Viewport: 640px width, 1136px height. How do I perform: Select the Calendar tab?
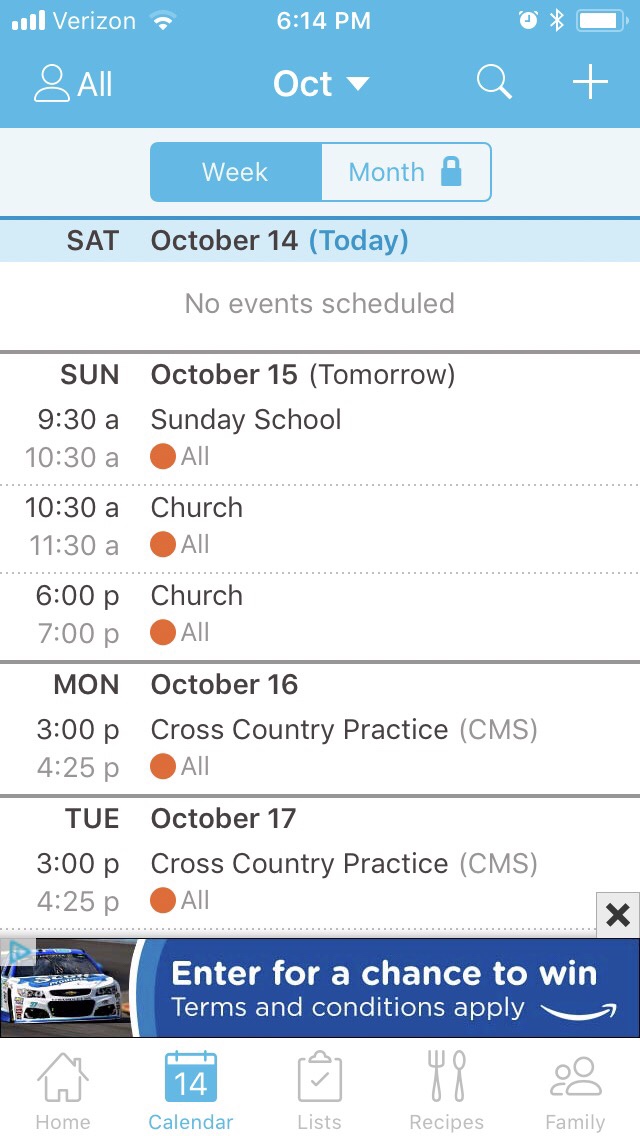190,1090
